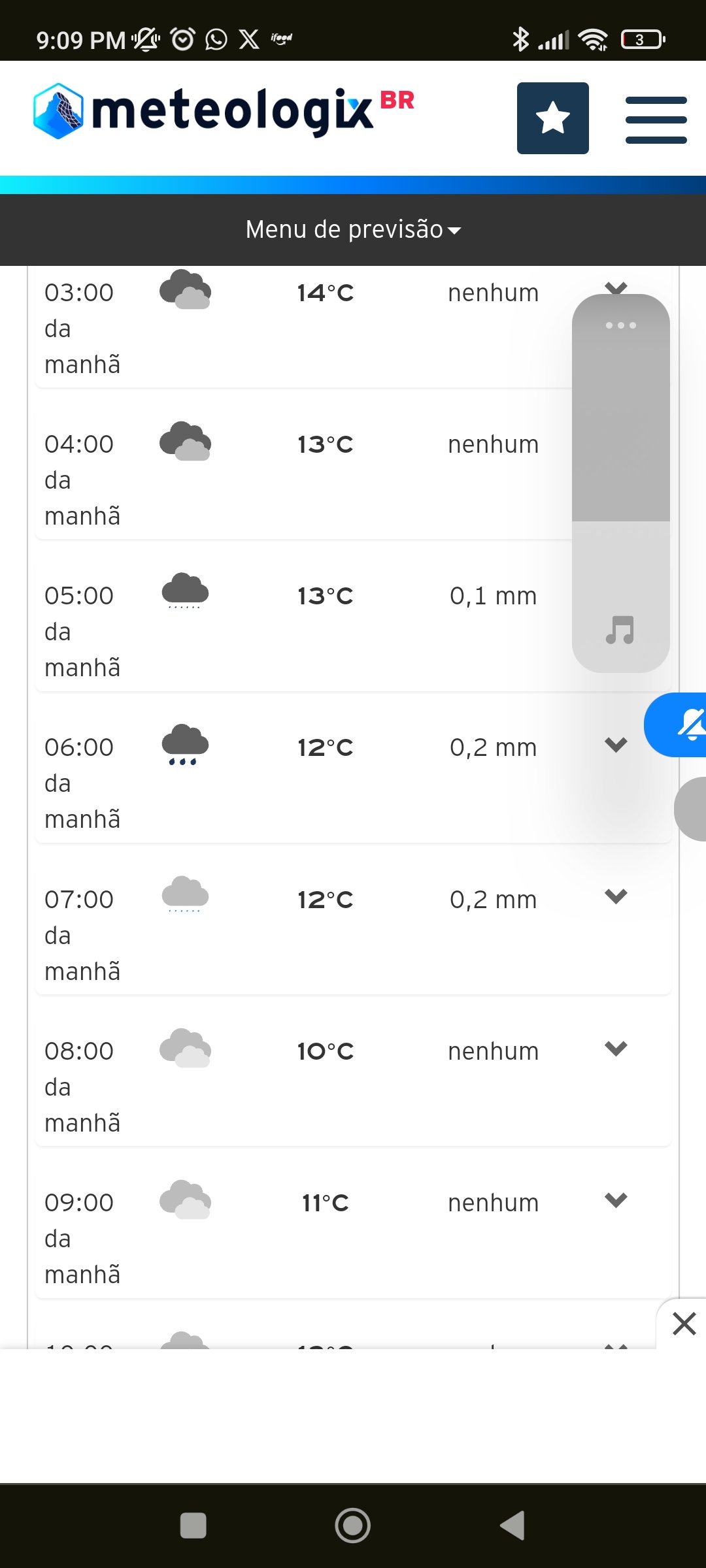The image size is (706, 1568).
Task: Expand the Menu de previsão dropdown
Action: pos(353,229)
